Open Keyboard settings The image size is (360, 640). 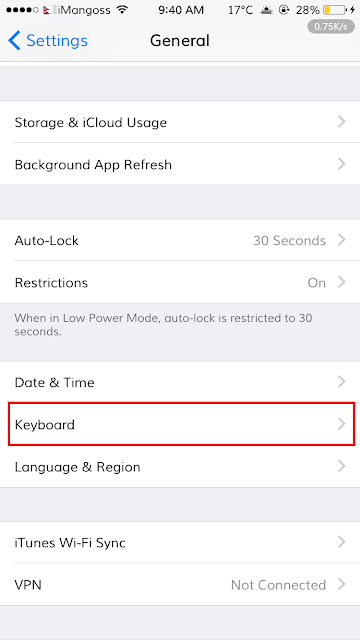click(180, 424)
